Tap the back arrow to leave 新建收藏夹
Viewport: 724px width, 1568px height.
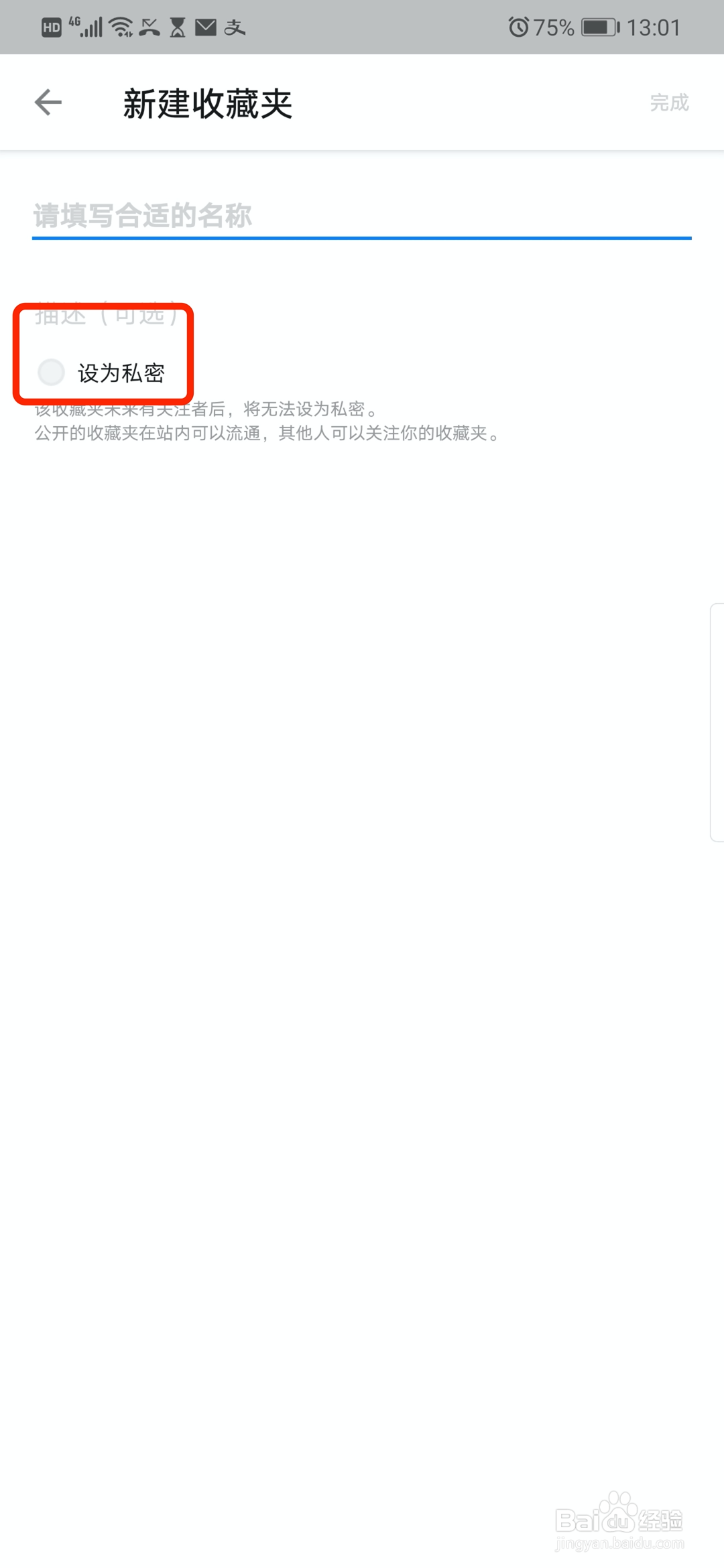(47, 102)
